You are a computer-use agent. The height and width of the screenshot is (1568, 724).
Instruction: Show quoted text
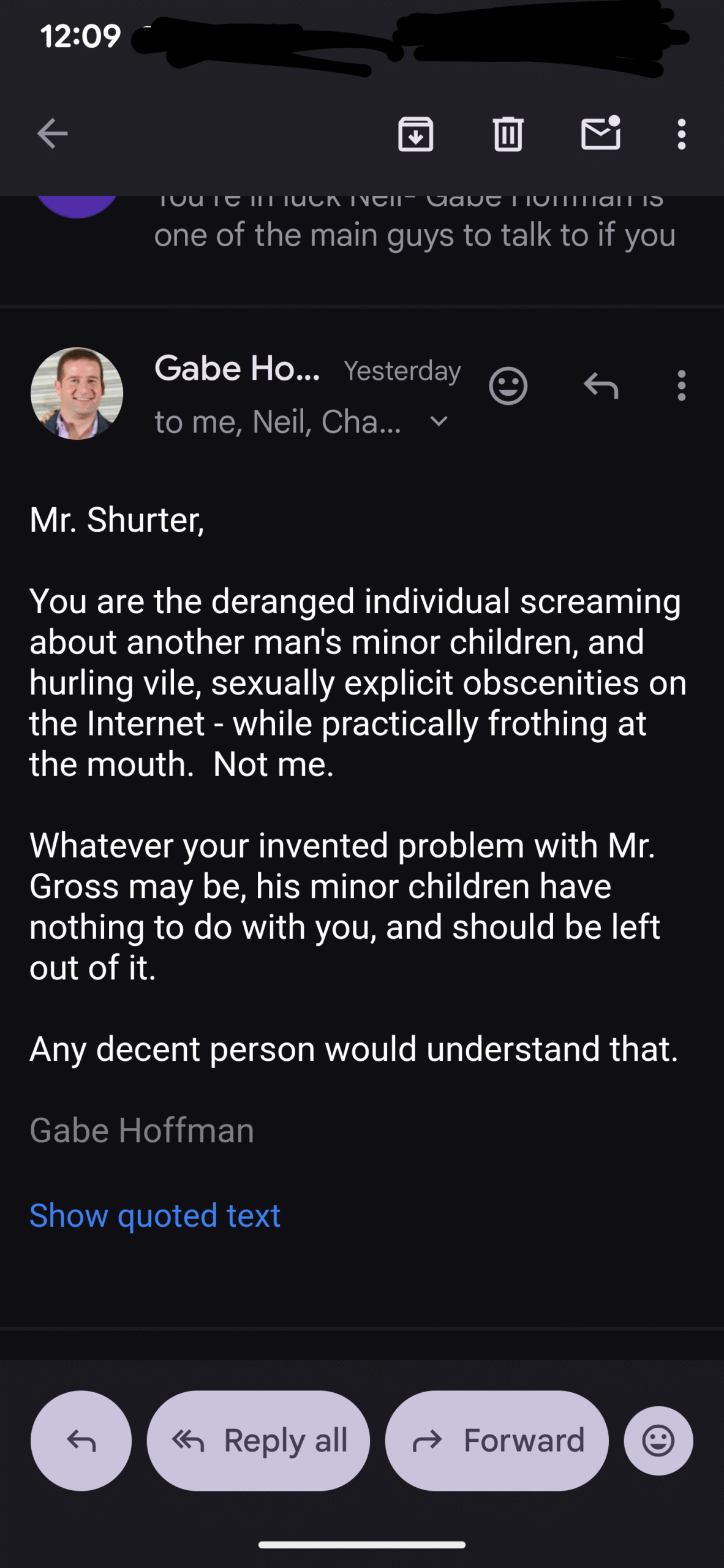click(155, 1215)
